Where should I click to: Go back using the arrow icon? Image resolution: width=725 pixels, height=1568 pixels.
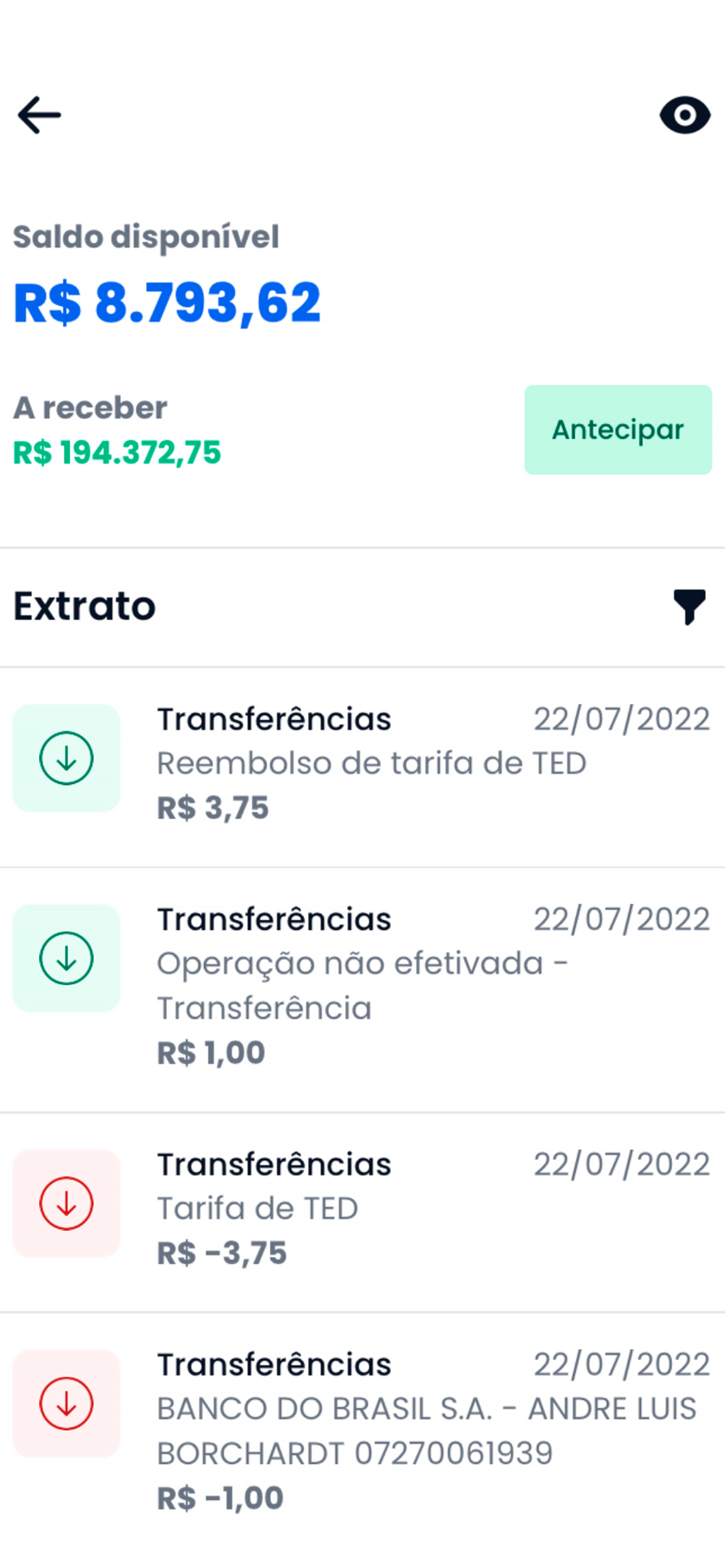pos(40,115)
